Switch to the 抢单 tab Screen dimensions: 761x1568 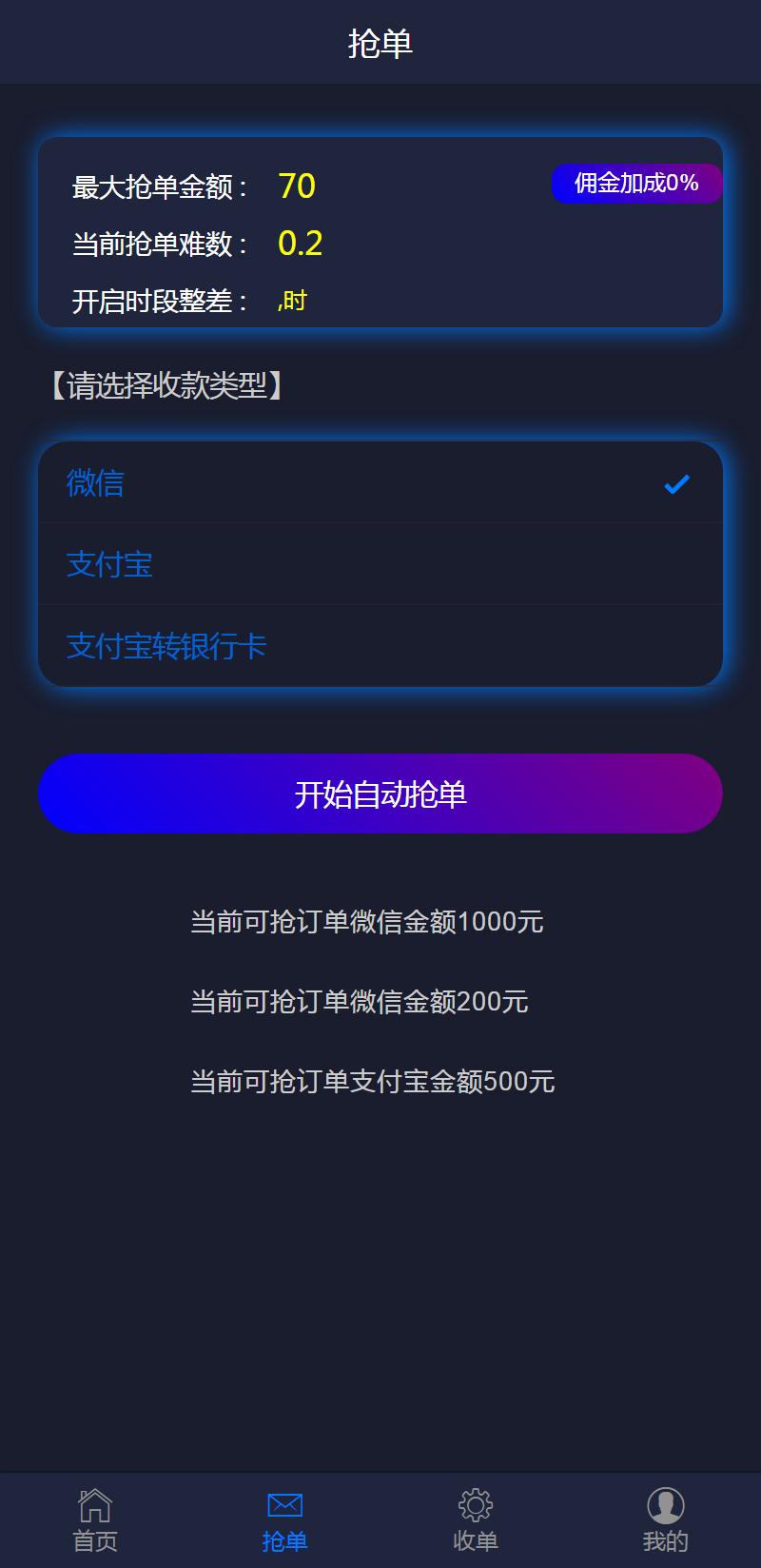[x=284, y=1520]
